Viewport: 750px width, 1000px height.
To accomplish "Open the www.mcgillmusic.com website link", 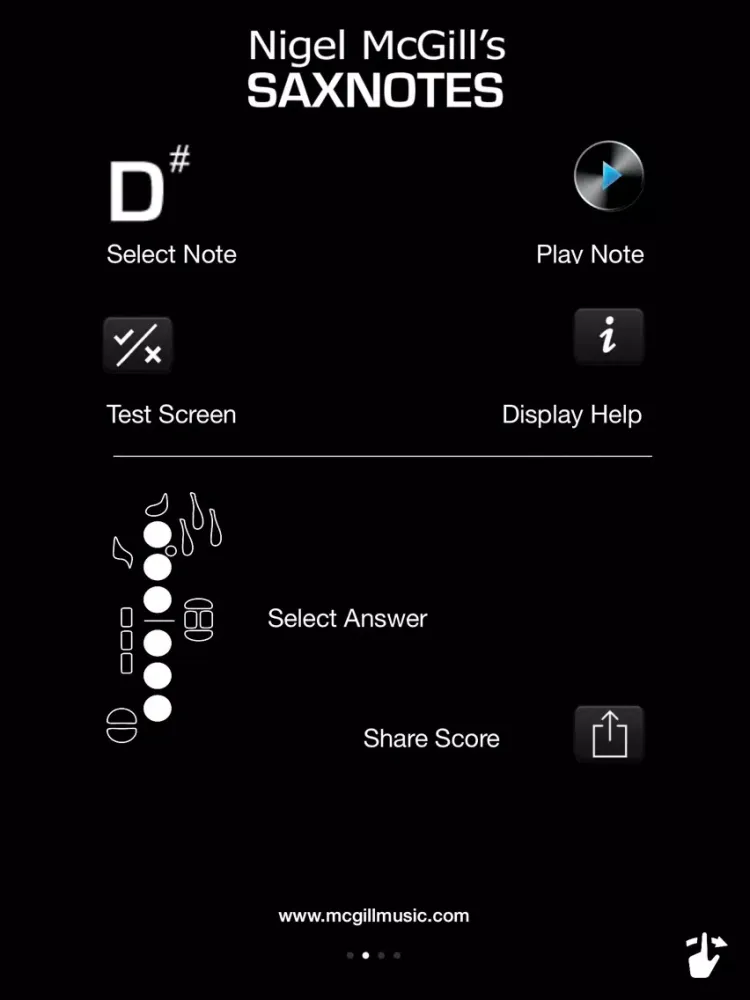I will [374, 915].
